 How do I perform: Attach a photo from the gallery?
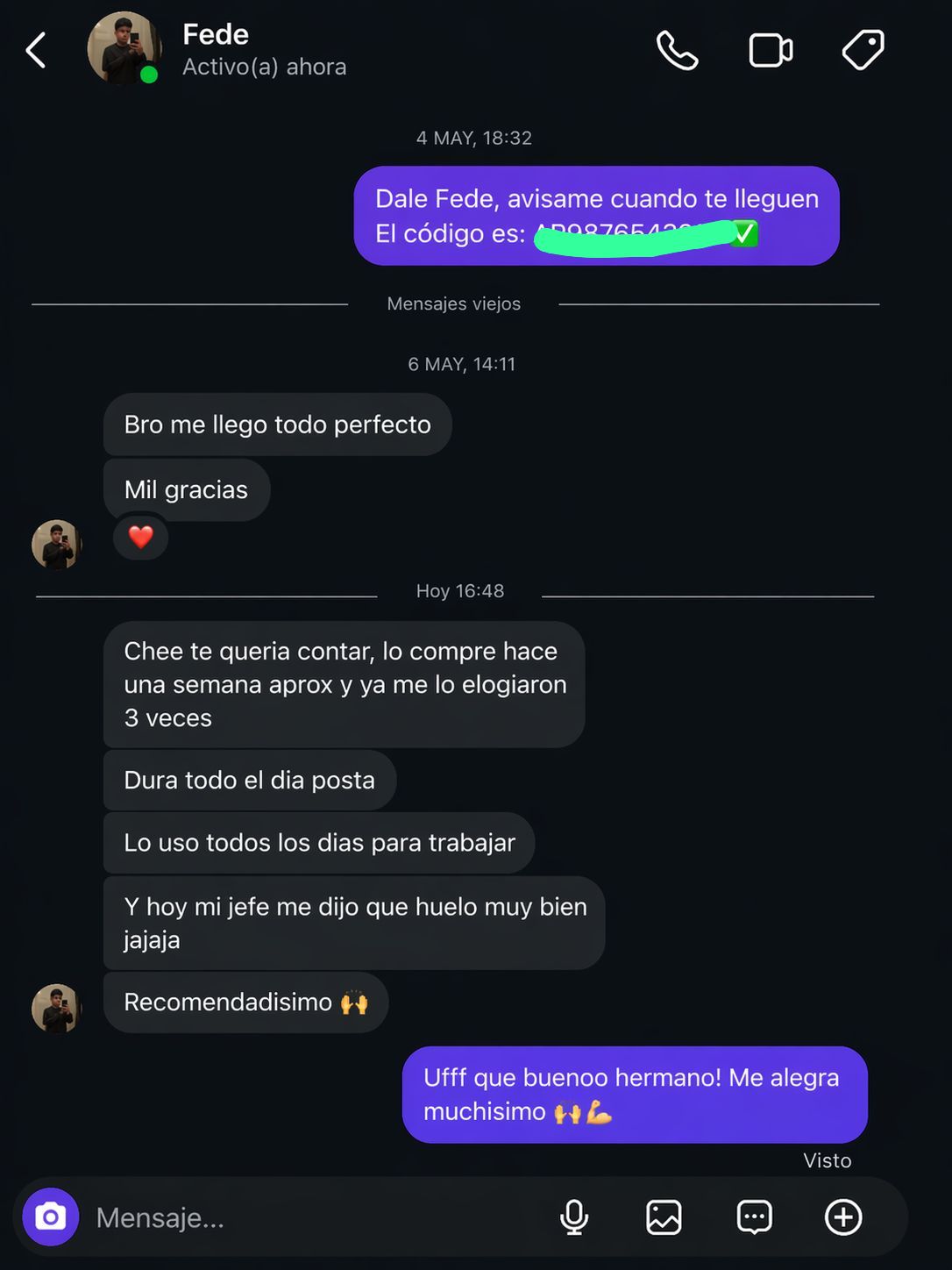click(x=664, y=1217)
